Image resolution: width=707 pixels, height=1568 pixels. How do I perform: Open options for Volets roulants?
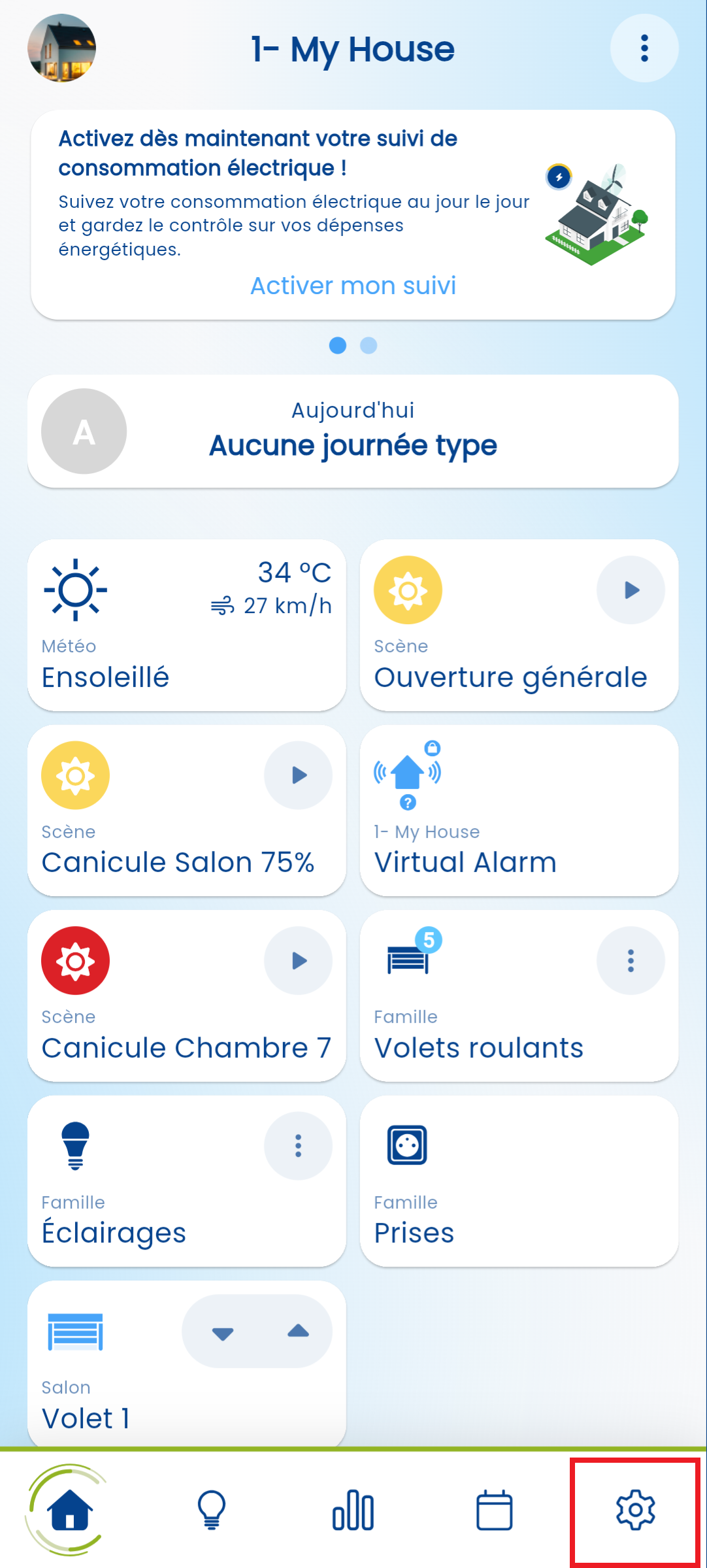[631, 961]
